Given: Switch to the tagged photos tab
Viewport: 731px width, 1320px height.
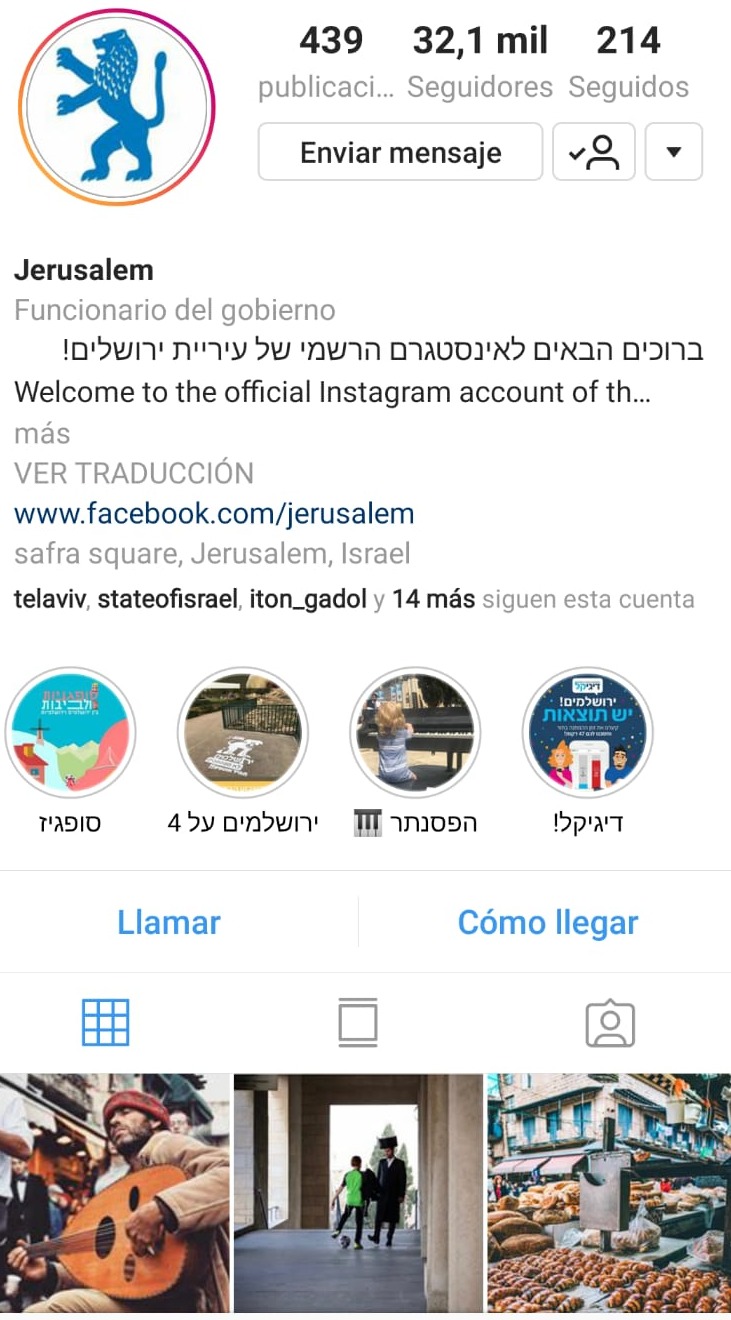Looking at the screenshot, I should [x=610, y=1022].
